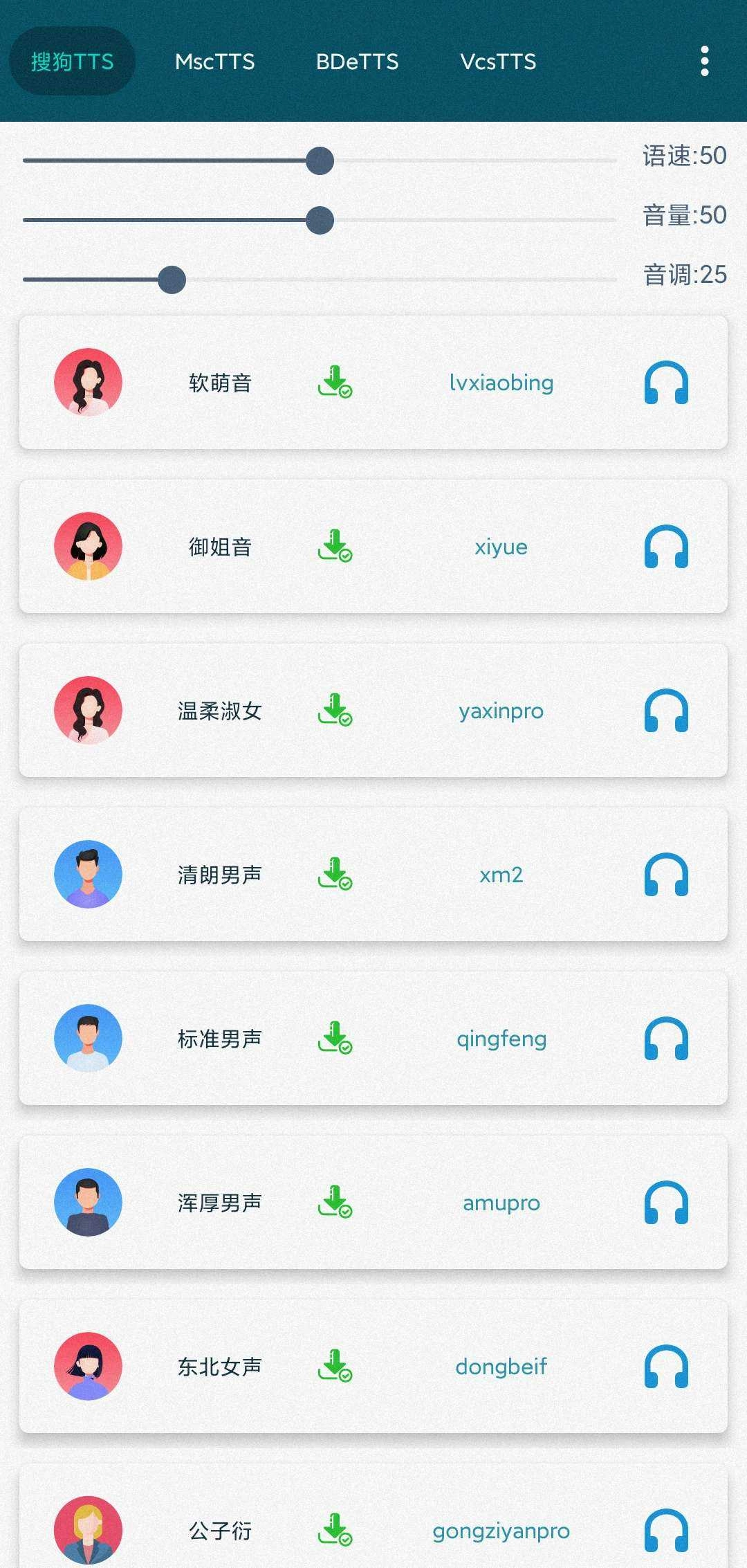
Task: Click the download icon beside amupro
Action: tap(335, 1203)
